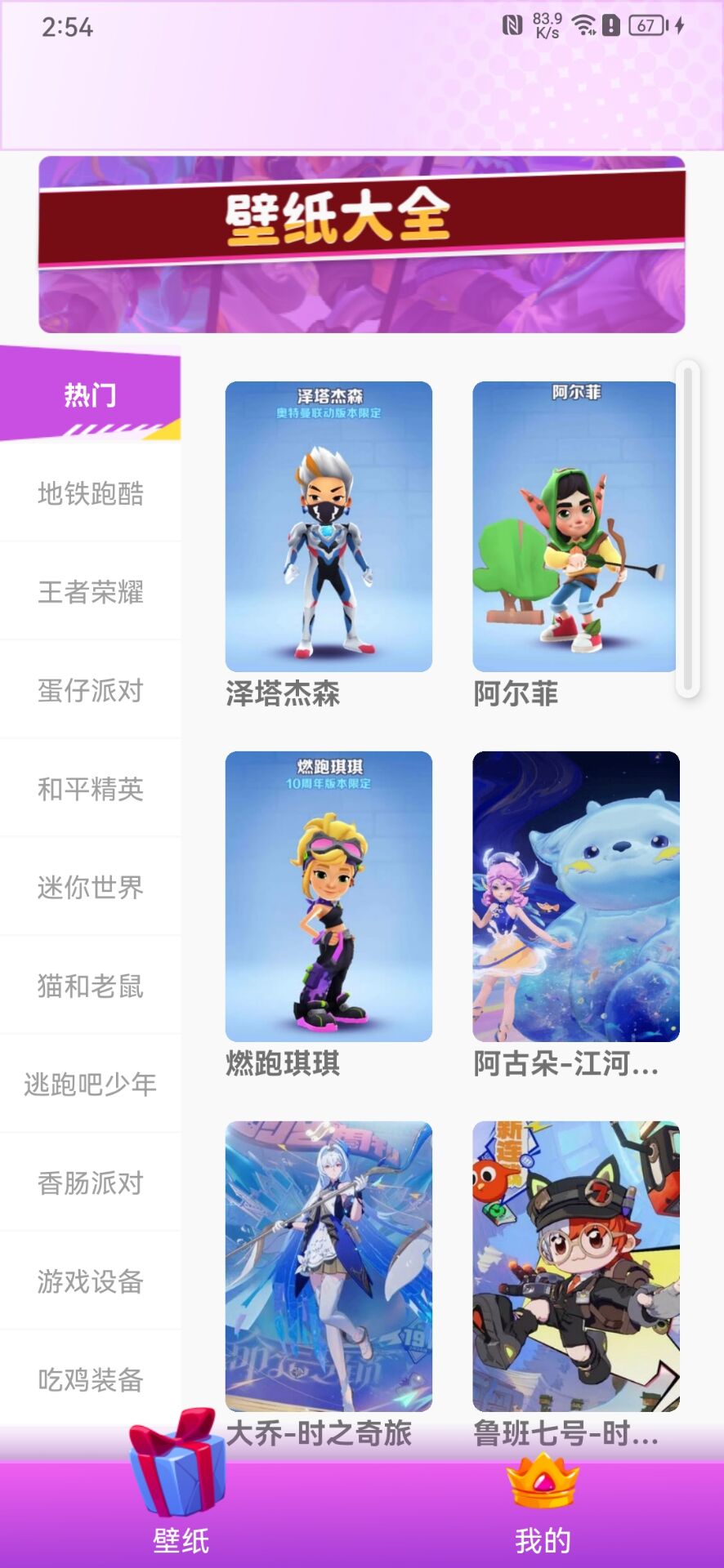The image size is (724, 1568).
Task: Select 猫和老鼠 in the sidebar
Action: (90, 987)
